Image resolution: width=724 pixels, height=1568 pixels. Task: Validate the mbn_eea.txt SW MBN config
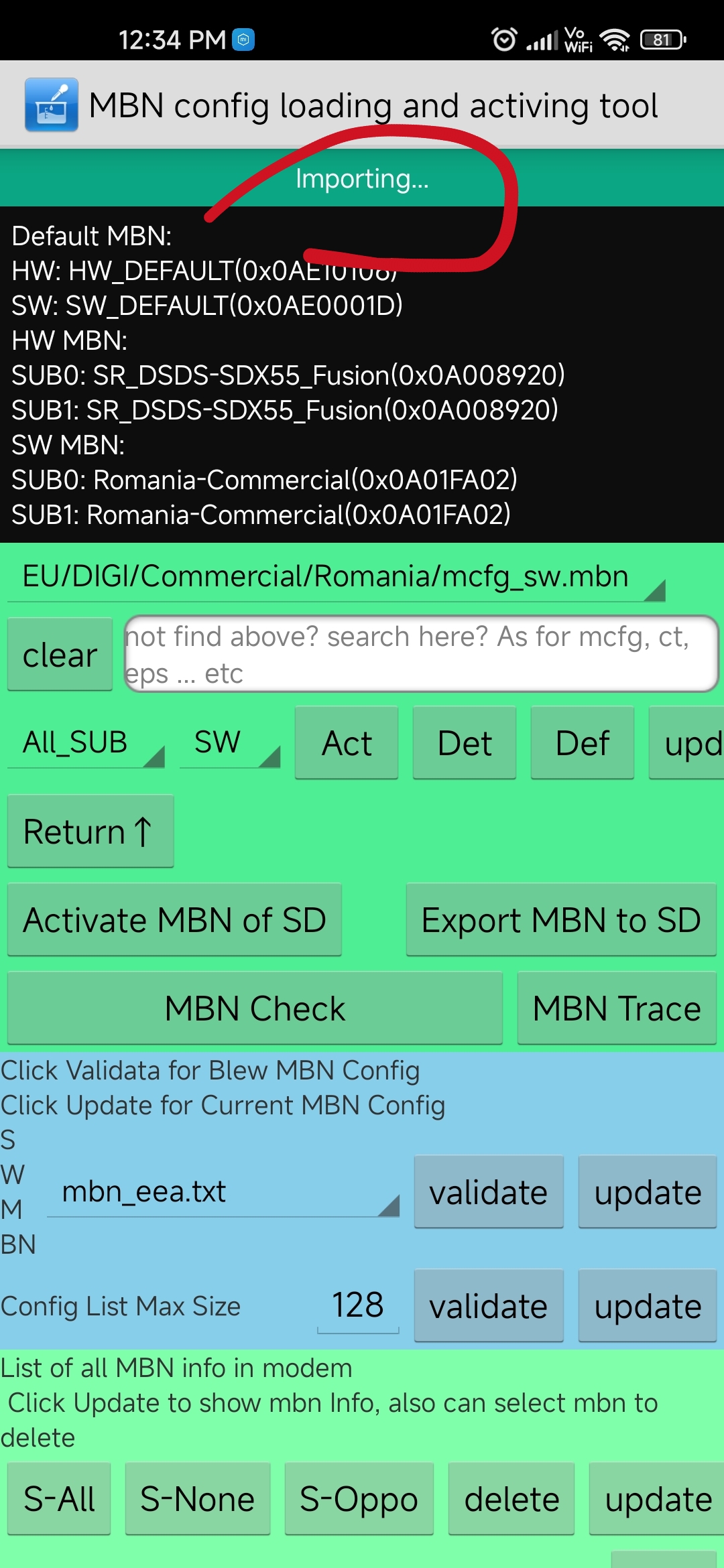[489, 1192]
